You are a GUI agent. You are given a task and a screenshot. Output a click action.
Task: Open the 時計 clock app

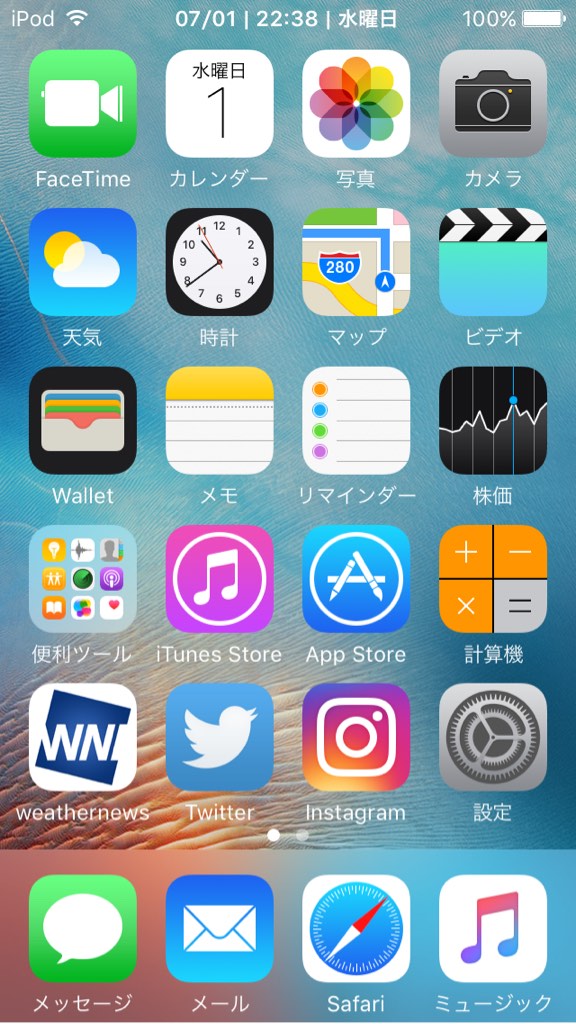[x=219, y=262]
